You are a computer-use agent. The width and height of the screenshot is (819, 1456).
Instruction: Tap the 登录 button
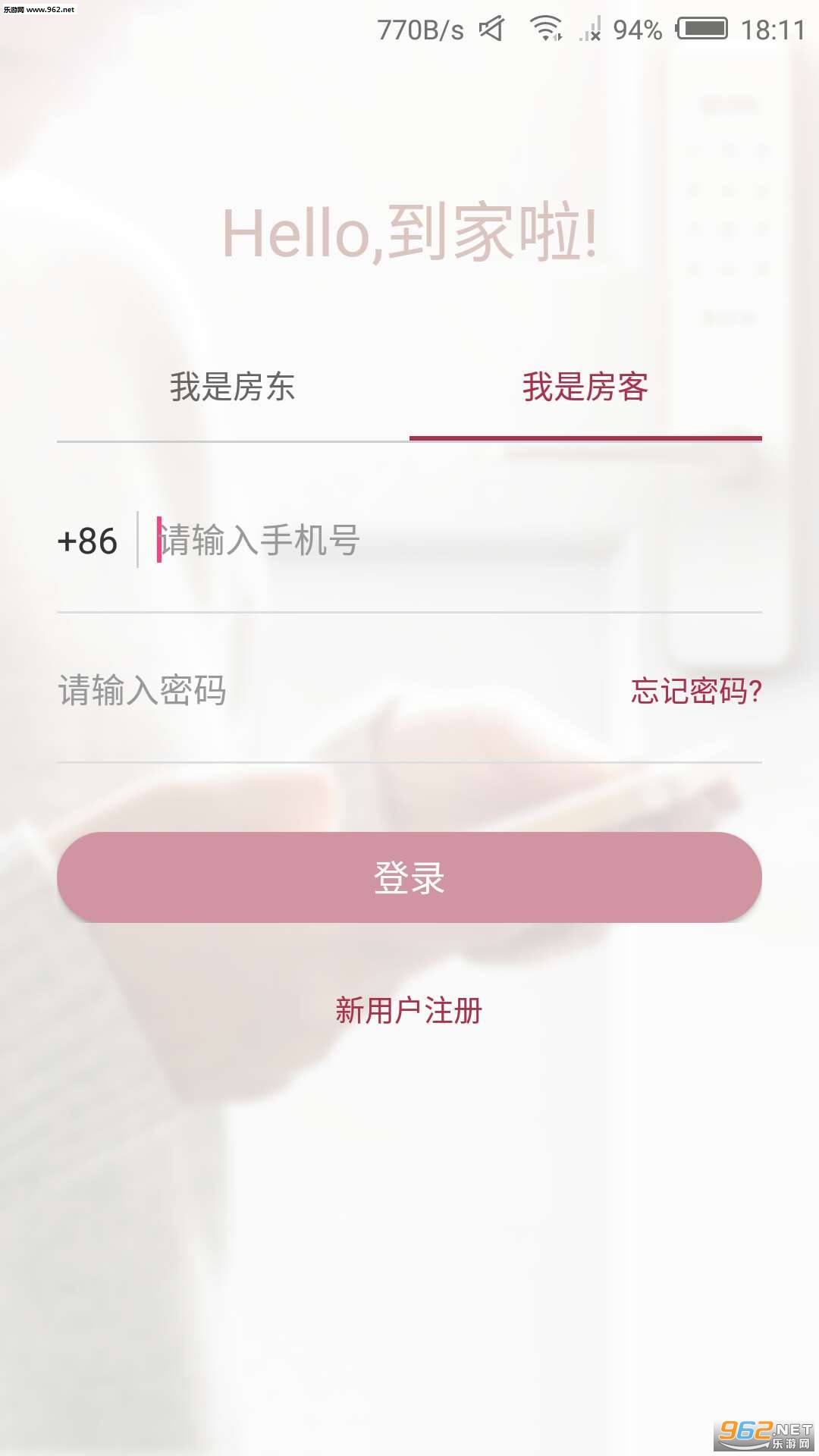pos(409,877)
